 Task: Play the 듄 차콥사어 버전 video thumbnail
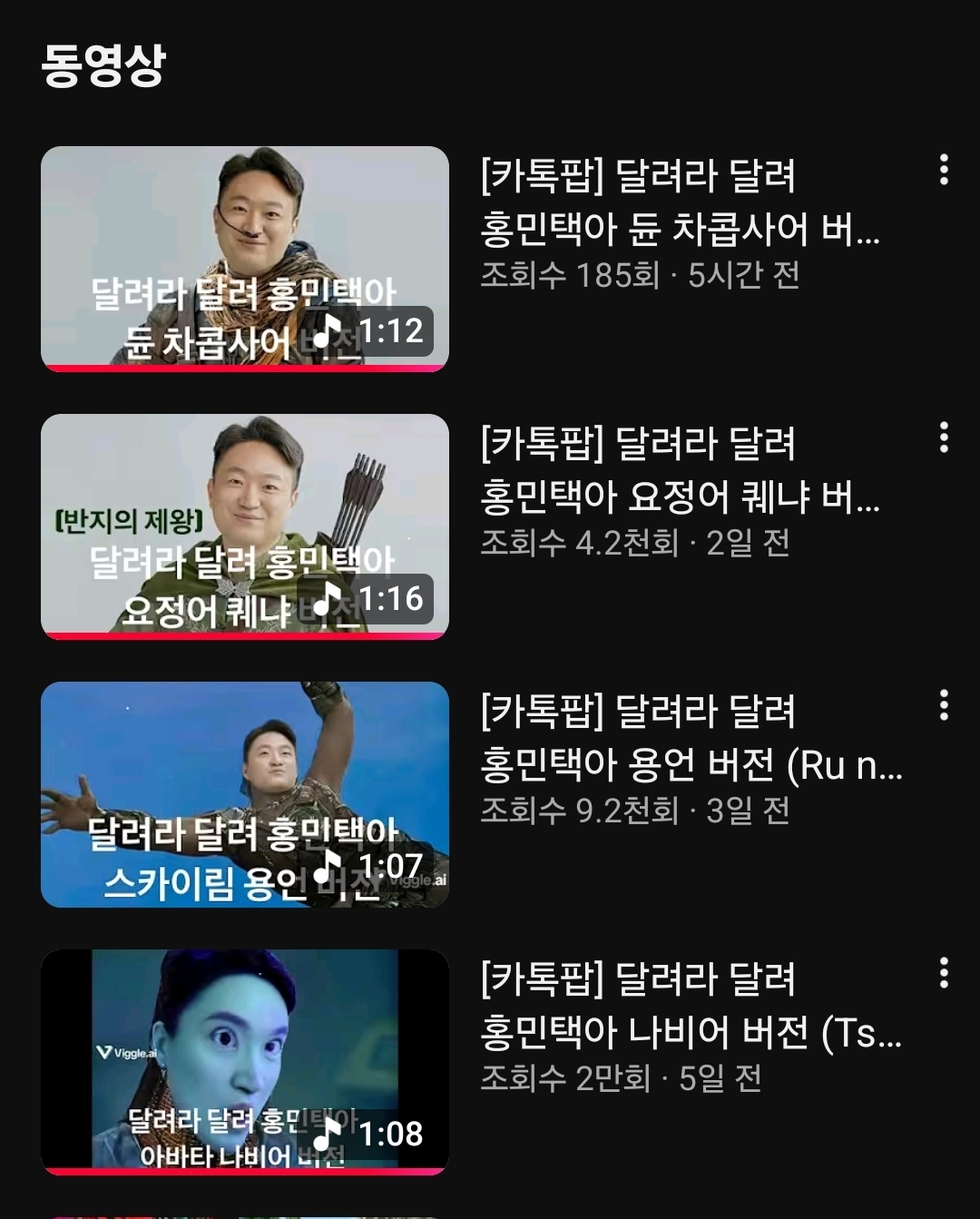point(245,259)
